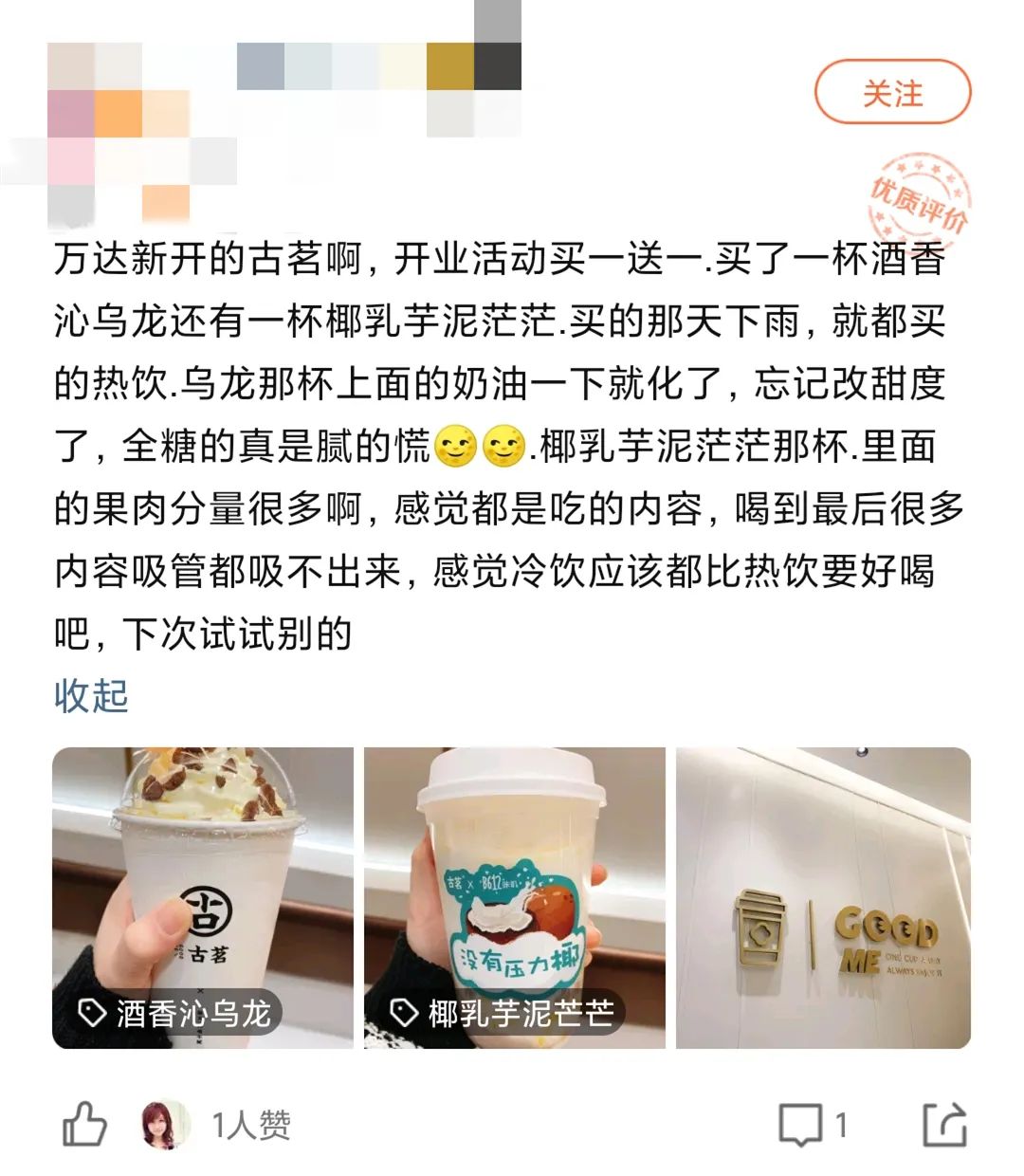
Task: Like this review with thumbs-up icon
Action: (84, 1125)
